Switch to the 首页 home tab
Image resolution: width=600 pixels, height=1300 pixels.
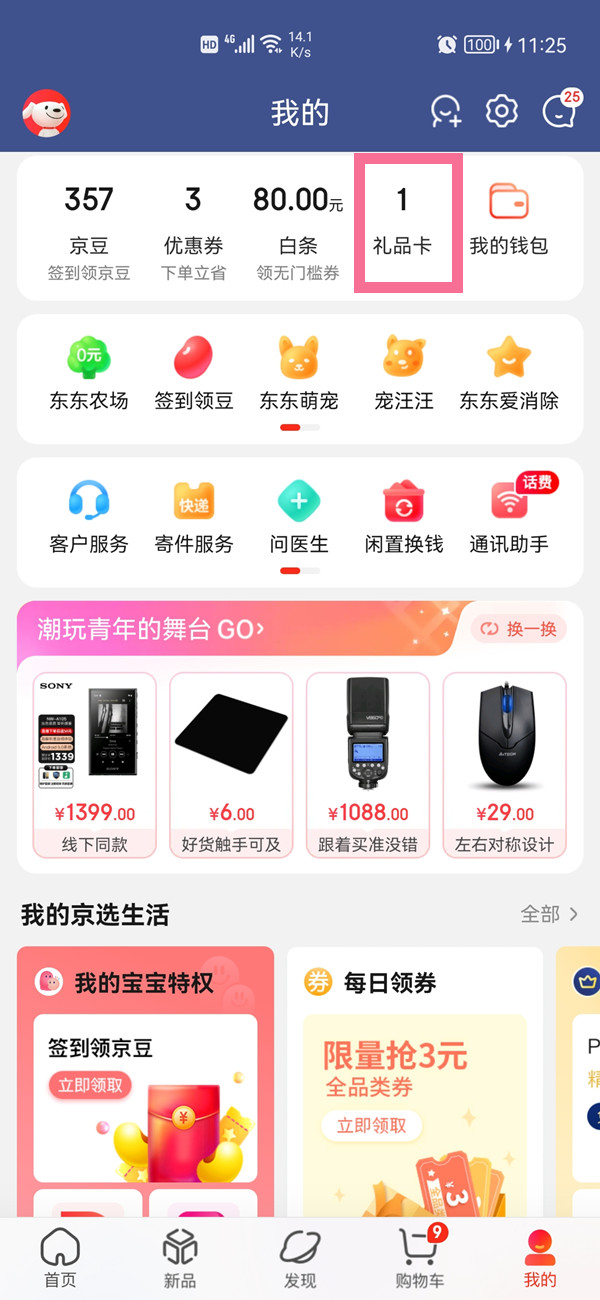coord(60,1257)
